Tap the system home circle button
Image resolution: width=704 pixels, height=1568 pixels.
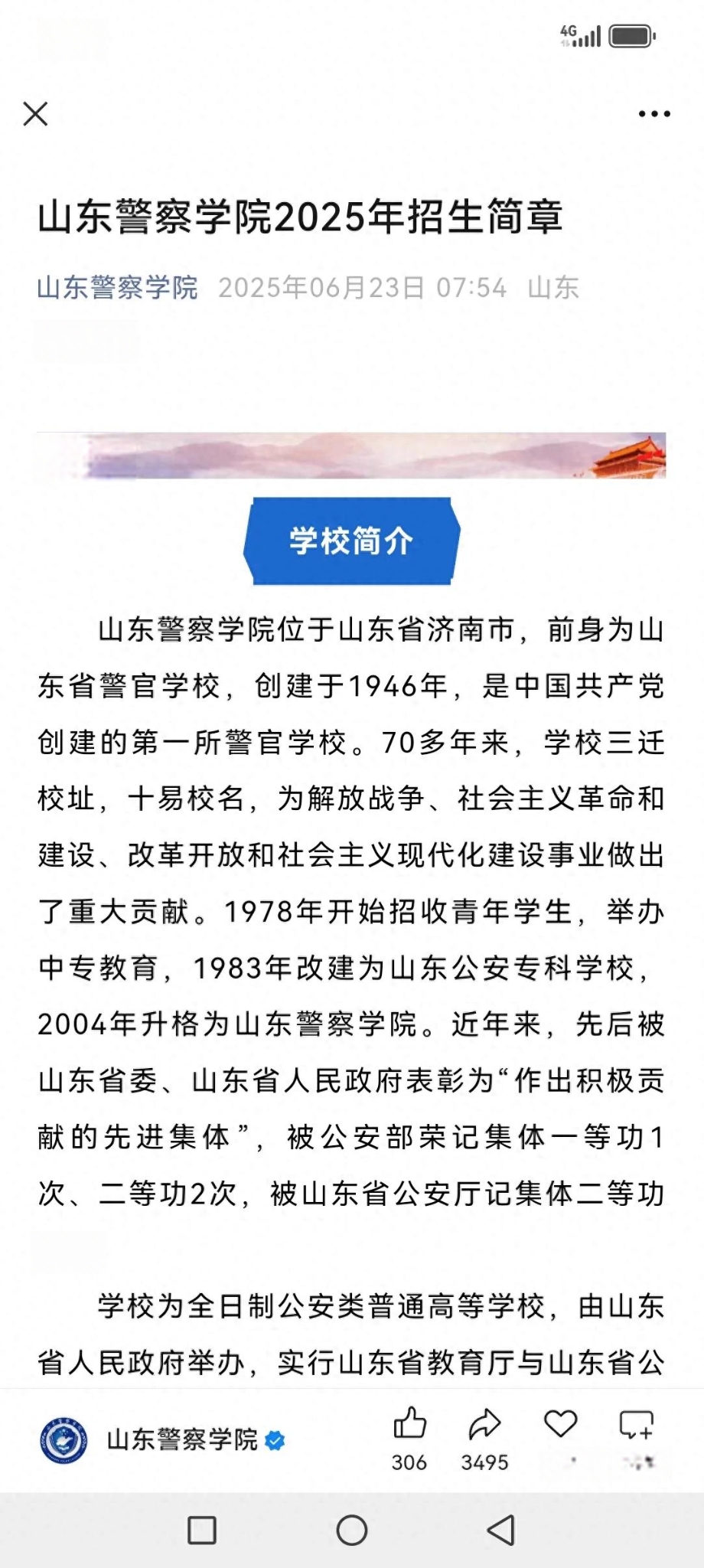pos(352,1530)
